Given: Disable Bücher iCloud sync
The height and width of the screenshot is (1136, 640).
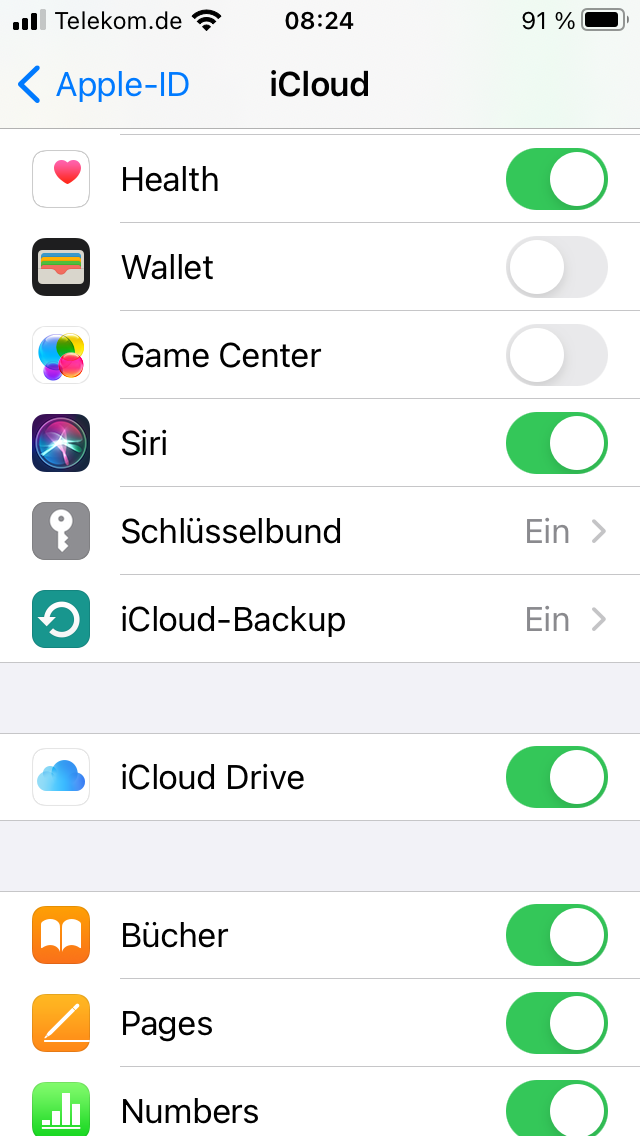Looking at the screenshot, I should tap(556, 936).
